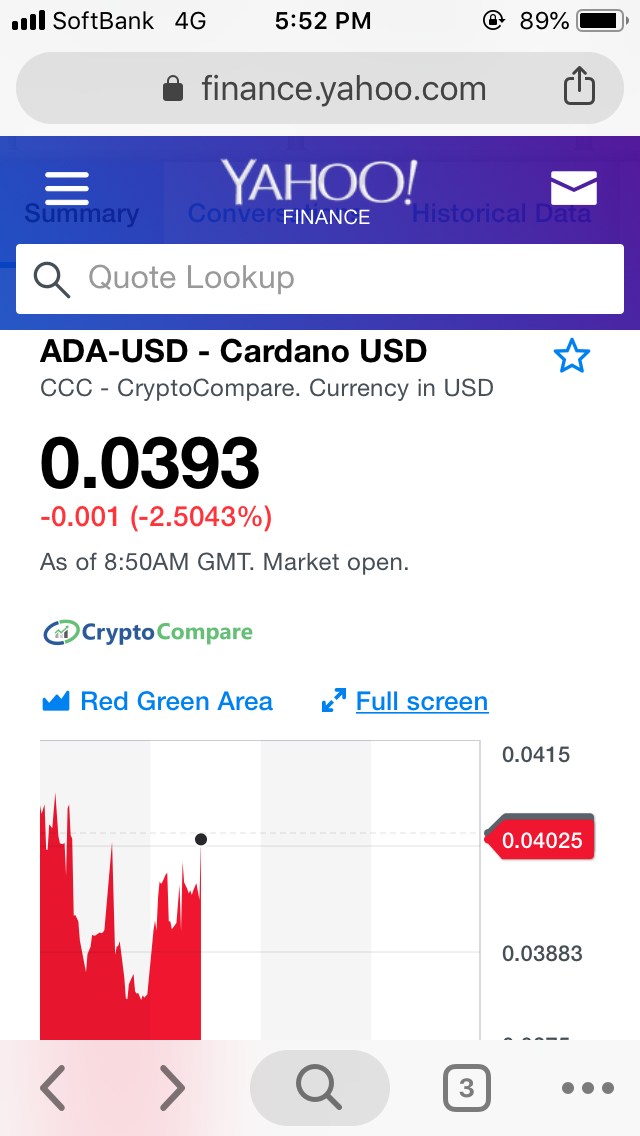Tap the Quote Lookup search field
640x1136 pixels.
320,278
